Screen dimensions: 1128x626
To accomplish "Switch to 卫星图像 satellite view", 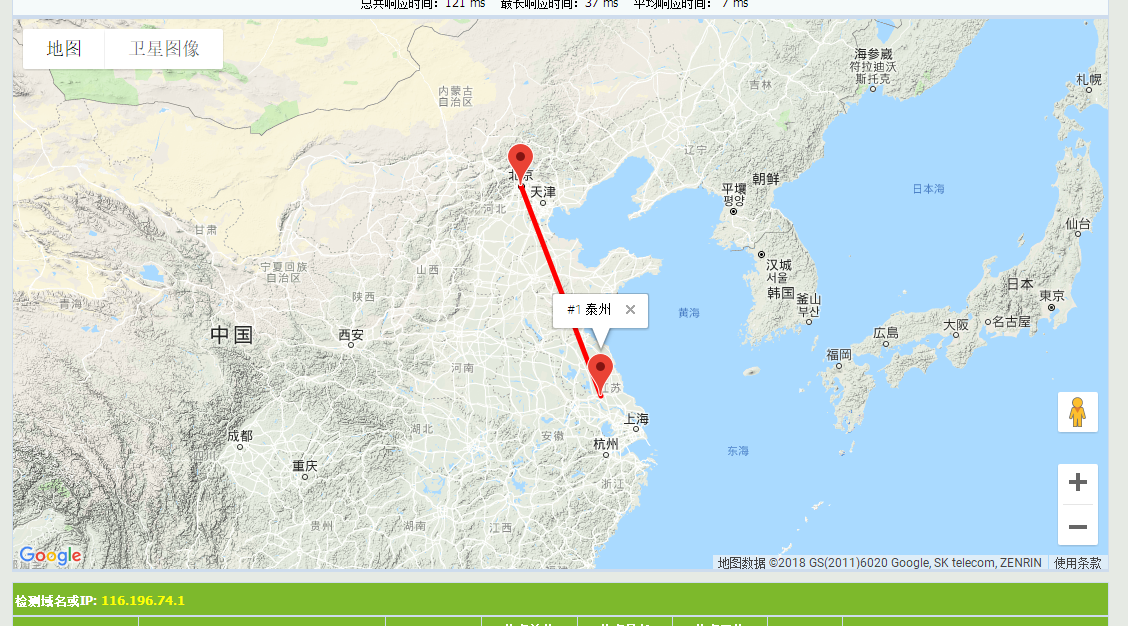I will [165, 49].
